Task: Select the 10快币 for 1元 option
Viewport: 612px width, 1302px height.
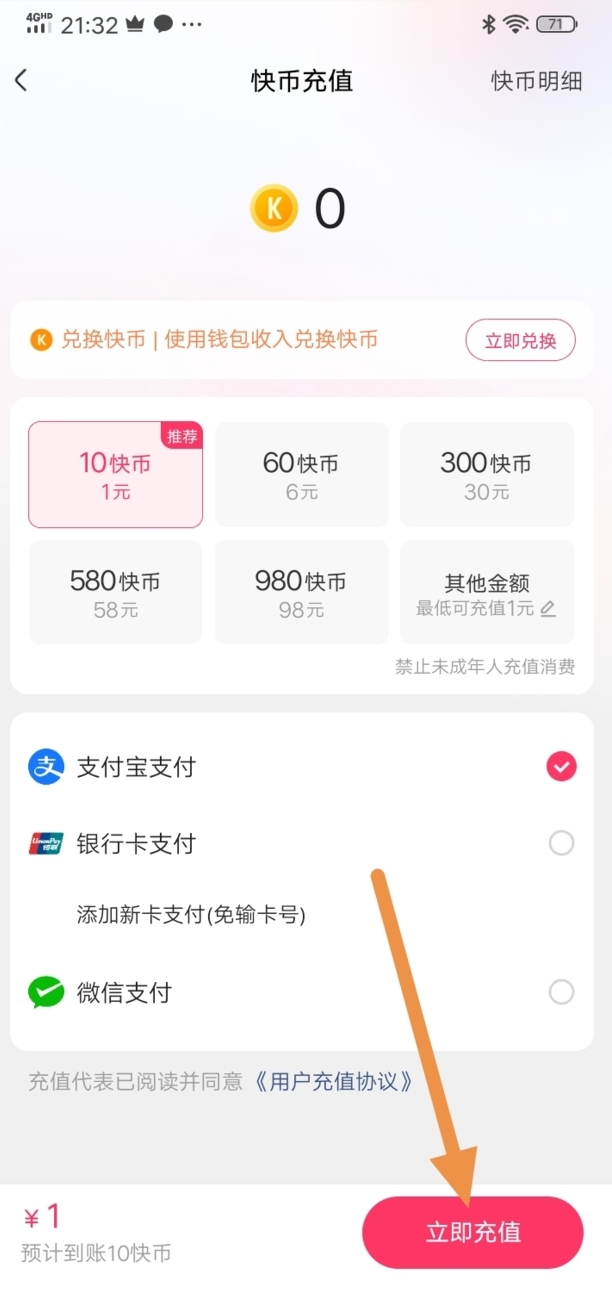Action: point(116,475)
